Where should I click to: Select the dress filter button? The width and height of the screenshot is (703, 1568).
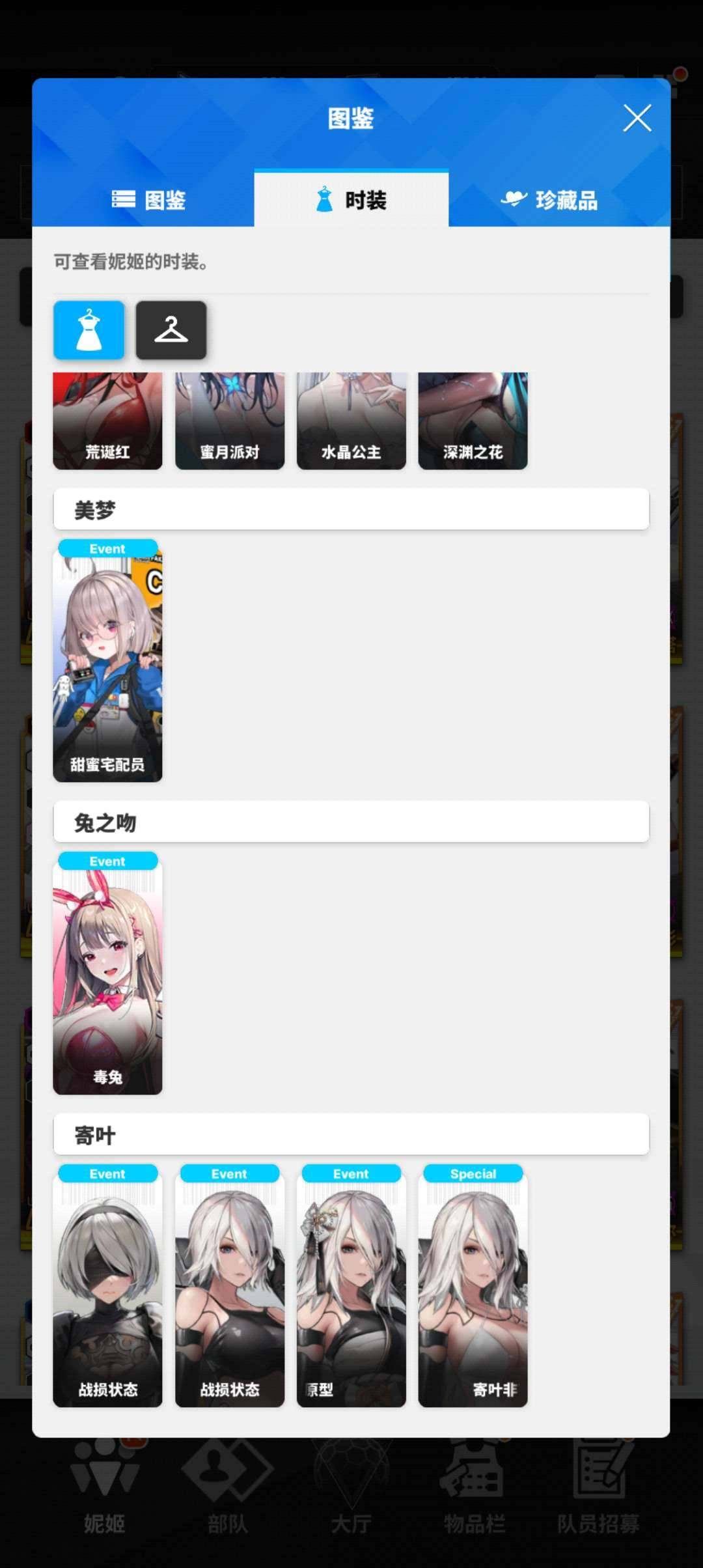click(x=89, y=330)
